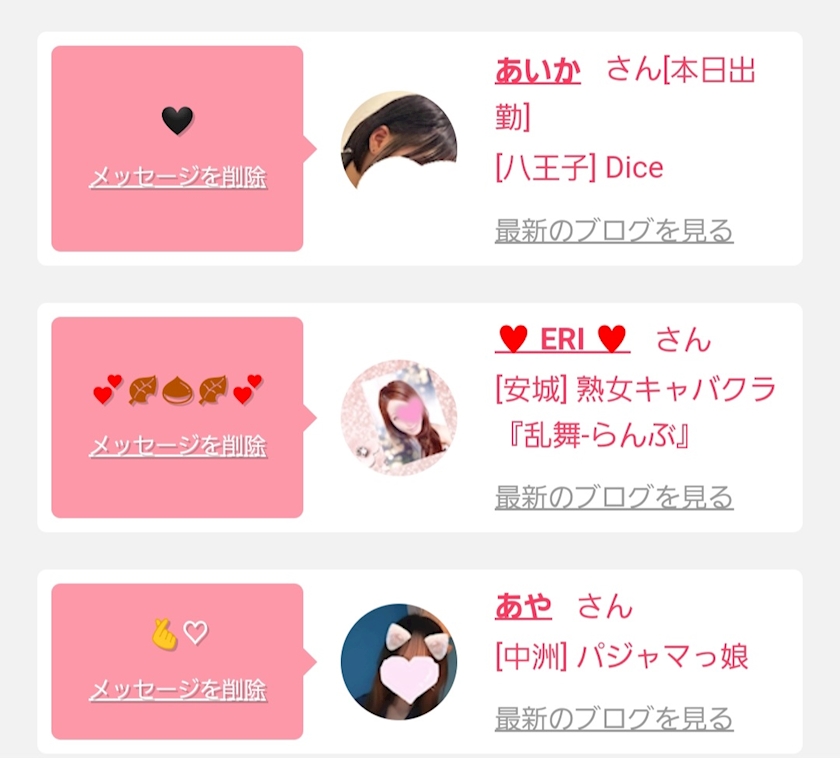Open あや's profile name link

(523, 606)
